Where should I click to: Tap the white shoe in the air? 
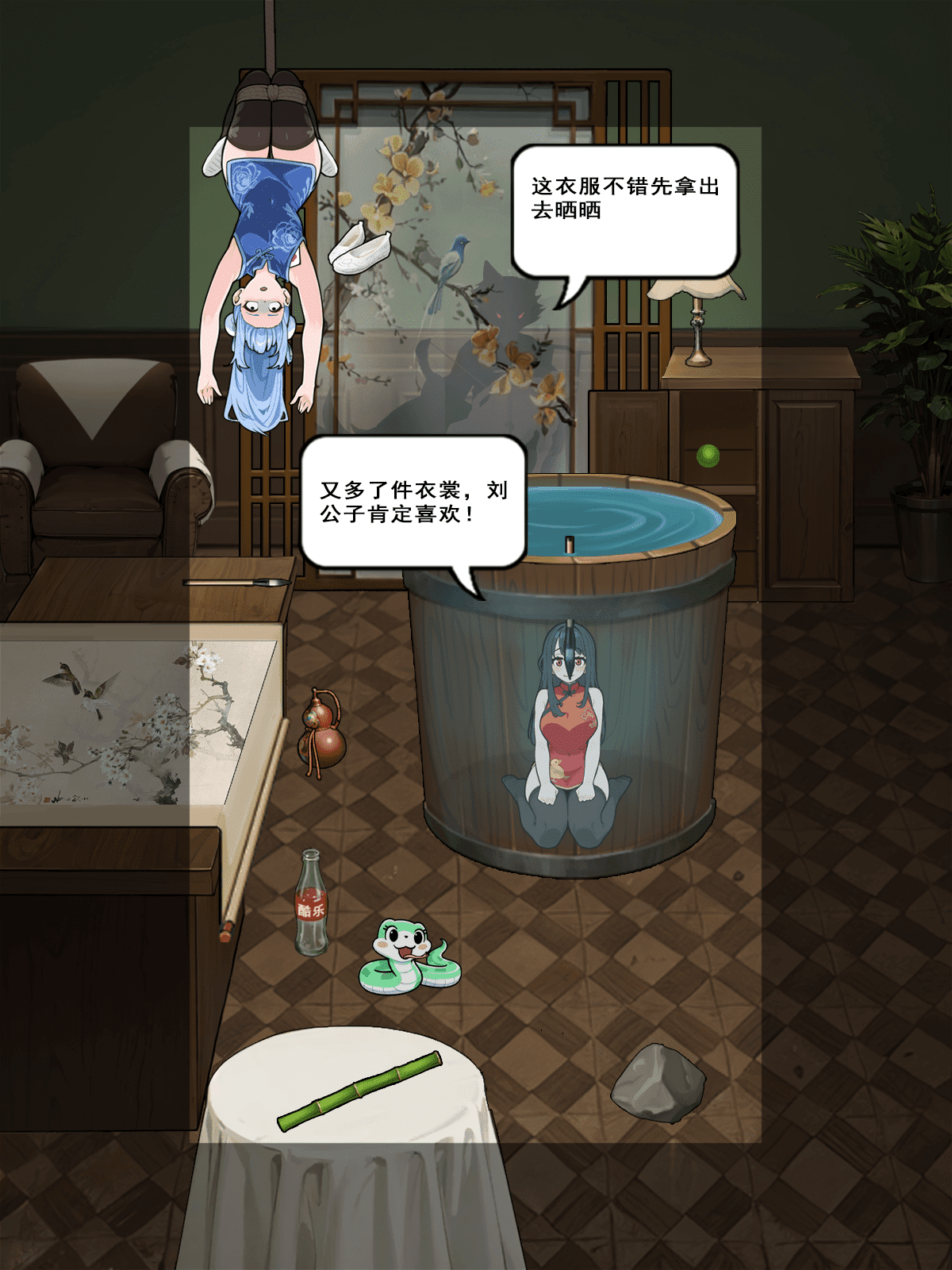[x=359, y=247]
